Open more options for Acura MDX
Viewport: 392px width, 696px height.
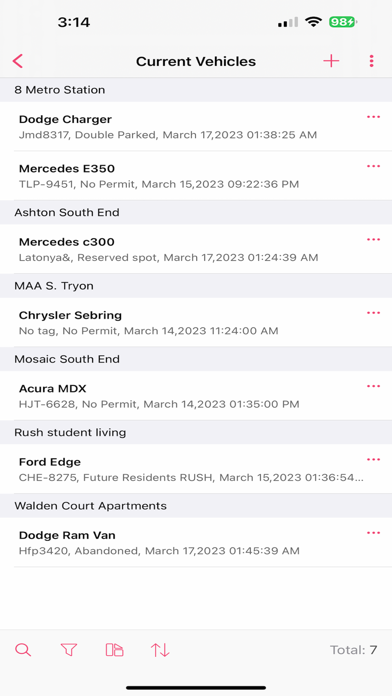pyautogui.click(x=373, y=386)
